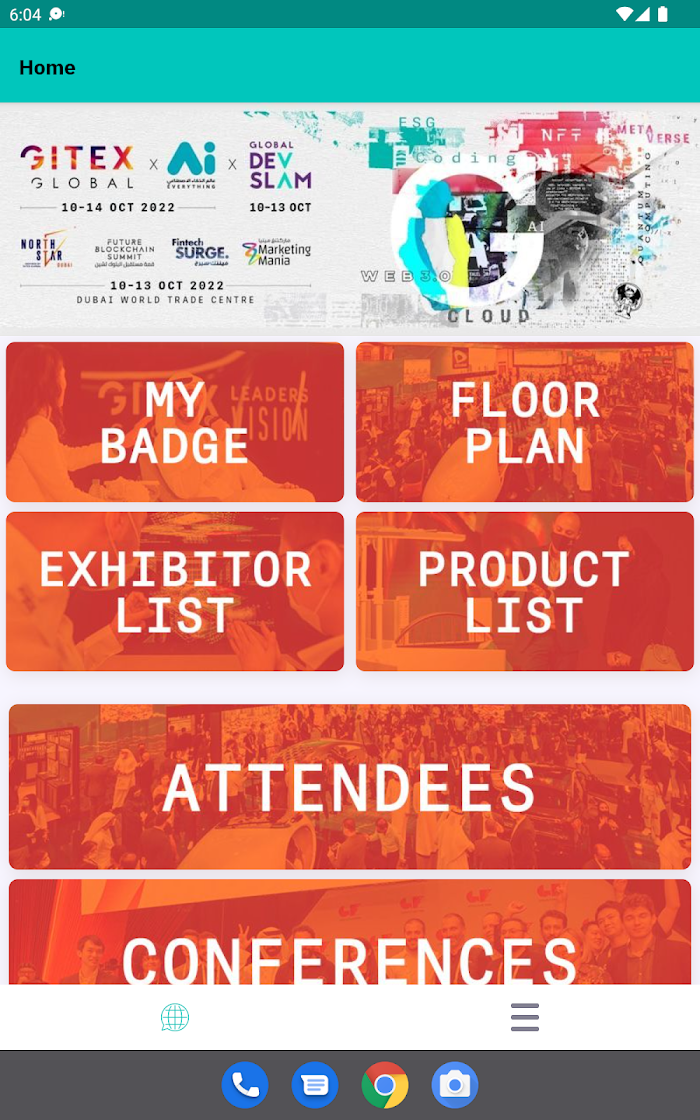Image resolution: width=700 pixels, height=1120 pixels.
Task: Tap the globe chat icon
Action: pos(175,1018)
